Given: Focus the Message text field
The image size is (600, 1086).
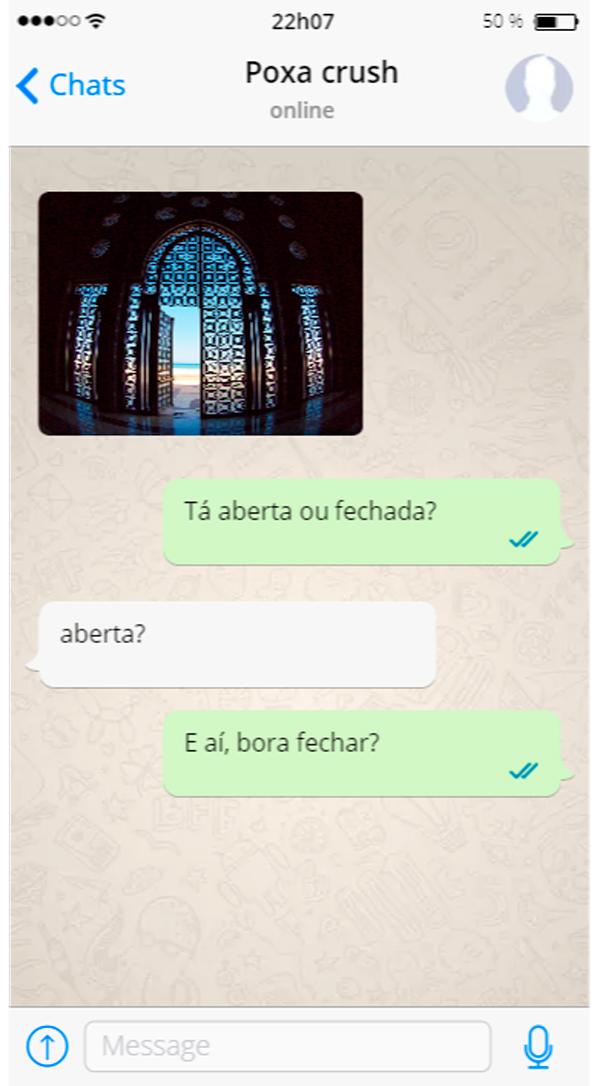Looking at the screenshot, I should (288, 1046).
